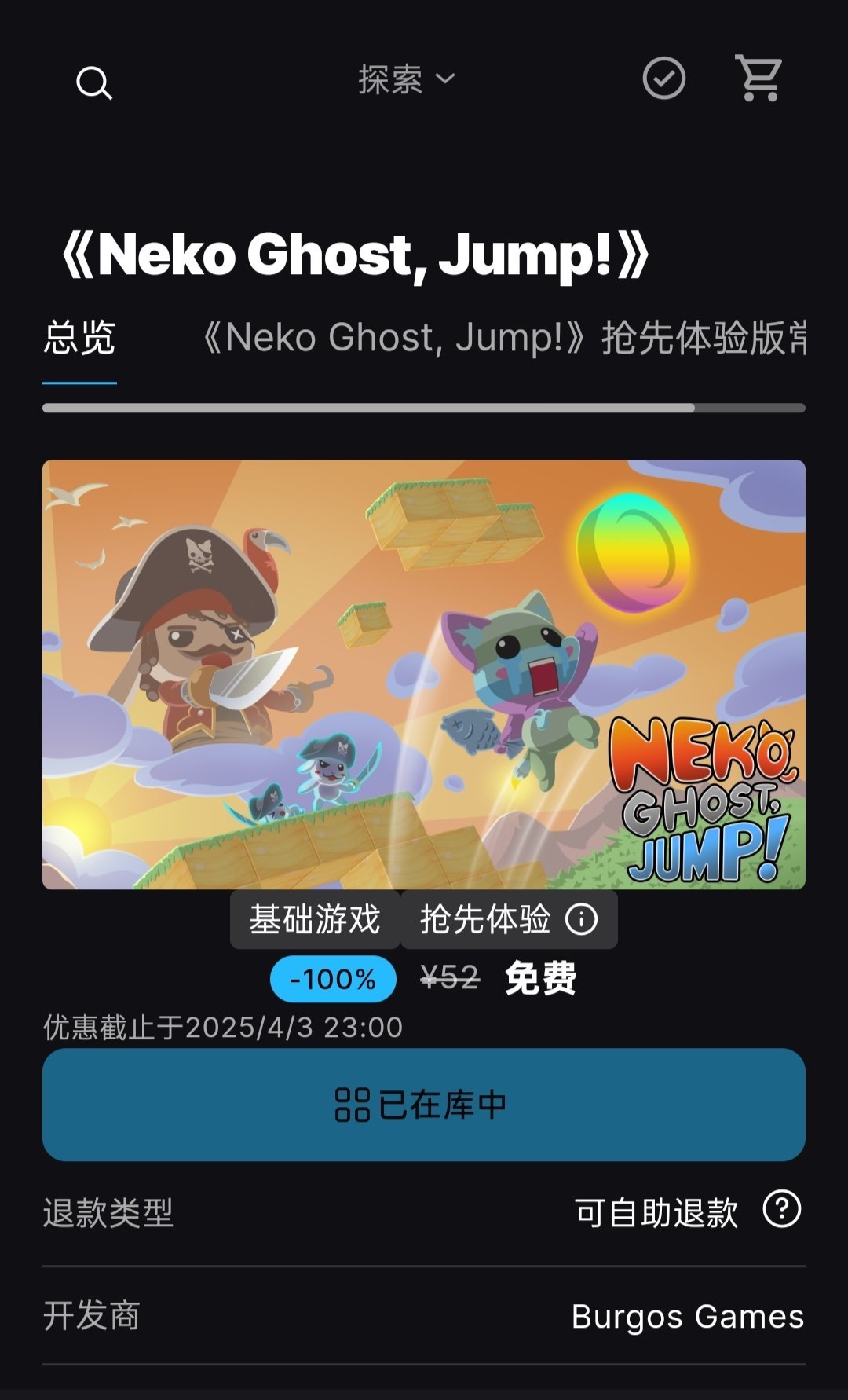Tap the 抢先体验 info icon
This screenshot has width=848, height=1400.
click(581, 919)
